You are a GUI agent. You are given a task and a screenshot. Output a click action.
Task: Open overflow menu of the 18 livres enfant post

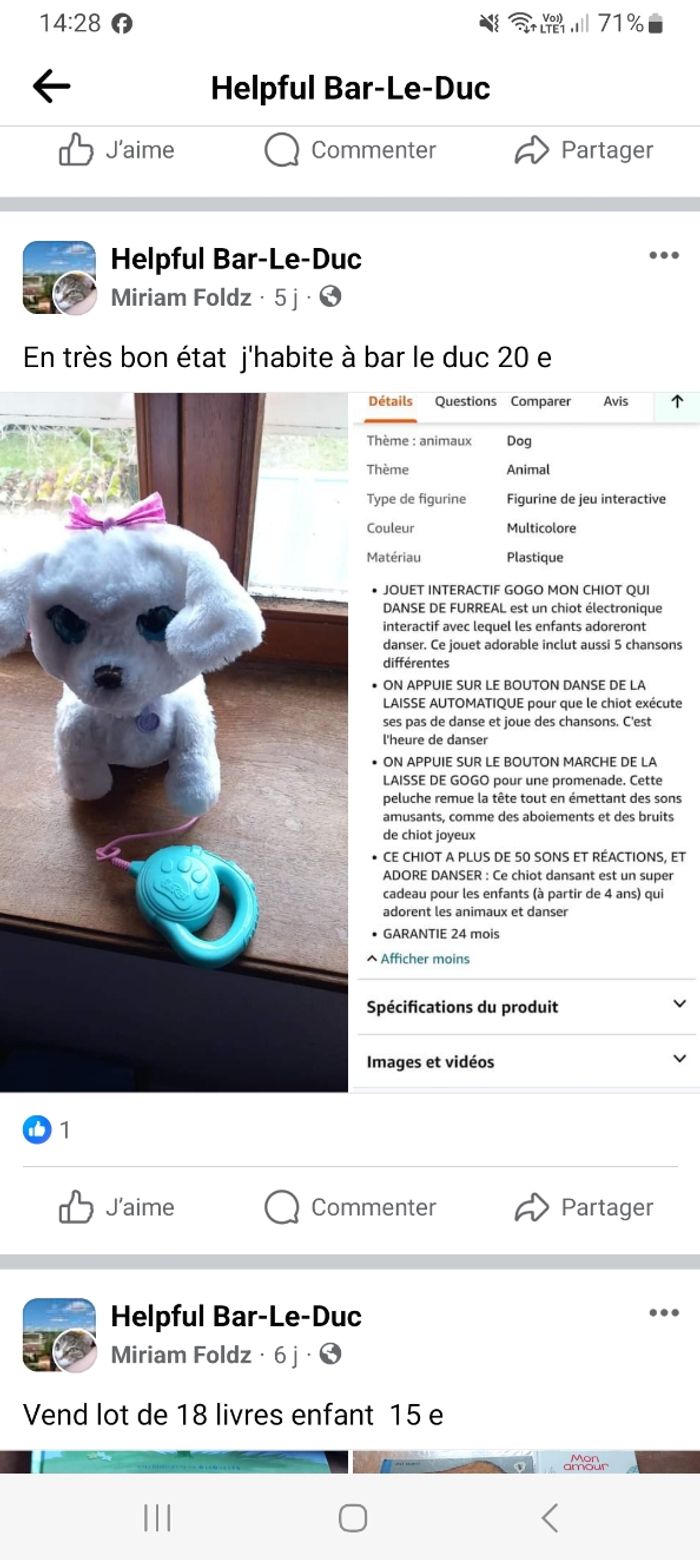click(x=664, y=1313)
